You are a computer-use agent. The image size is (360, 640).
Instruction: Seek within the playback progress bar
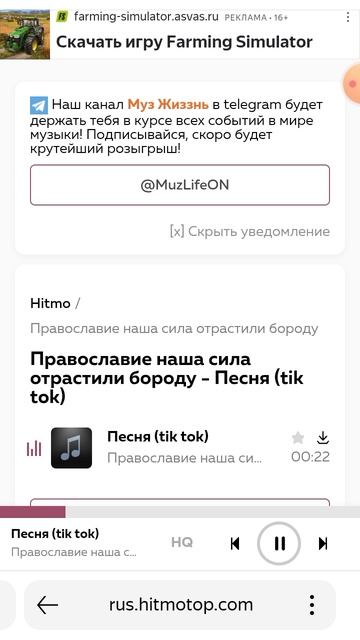click(x=180, y=512)
